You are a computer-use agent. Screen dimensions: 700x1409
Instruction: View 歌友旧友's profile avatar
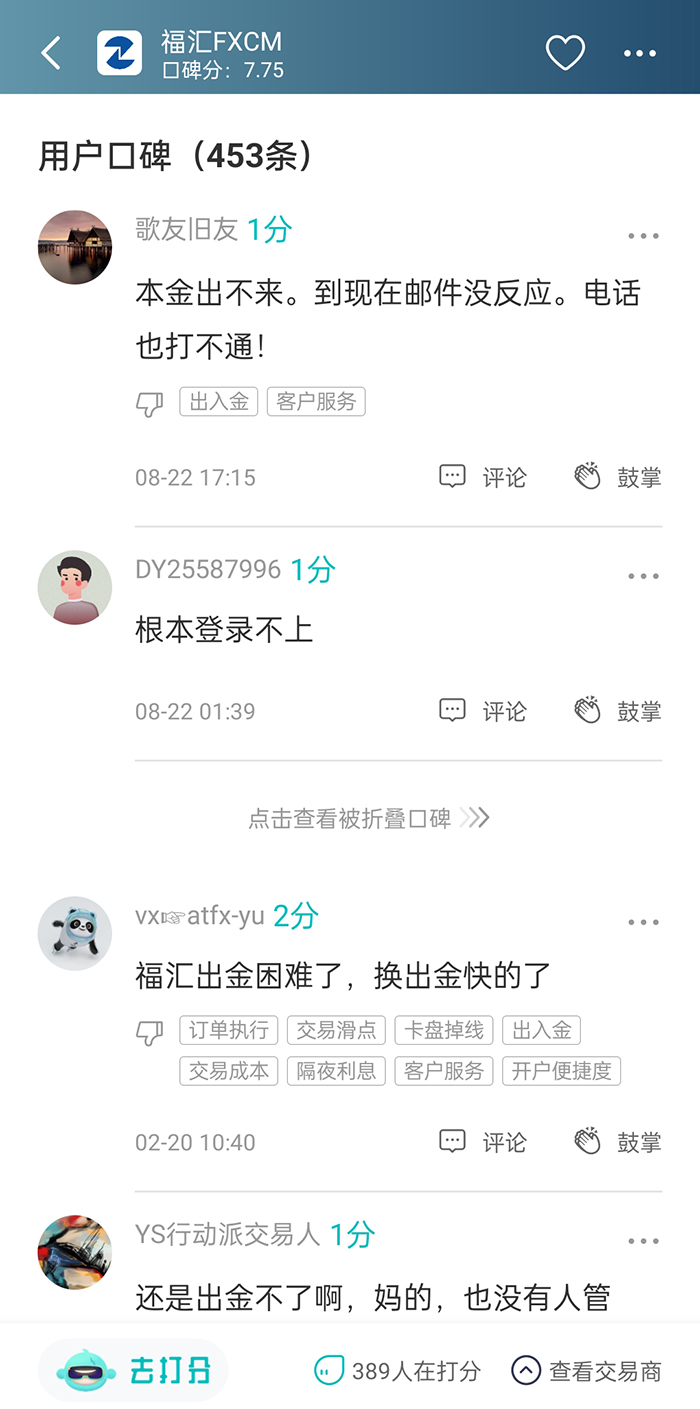75,247
